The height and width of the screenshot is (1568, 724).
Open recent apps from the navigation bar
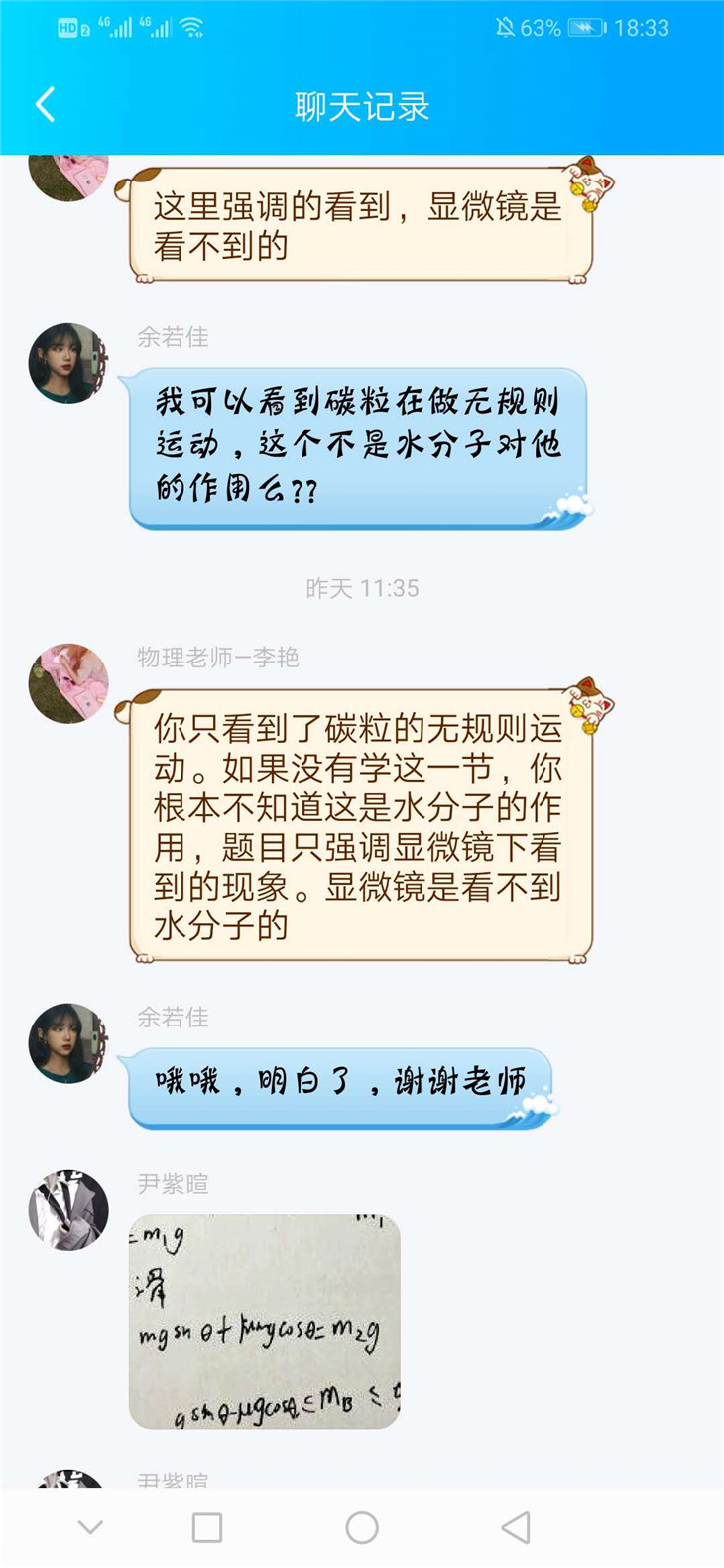pos(207,1527)
